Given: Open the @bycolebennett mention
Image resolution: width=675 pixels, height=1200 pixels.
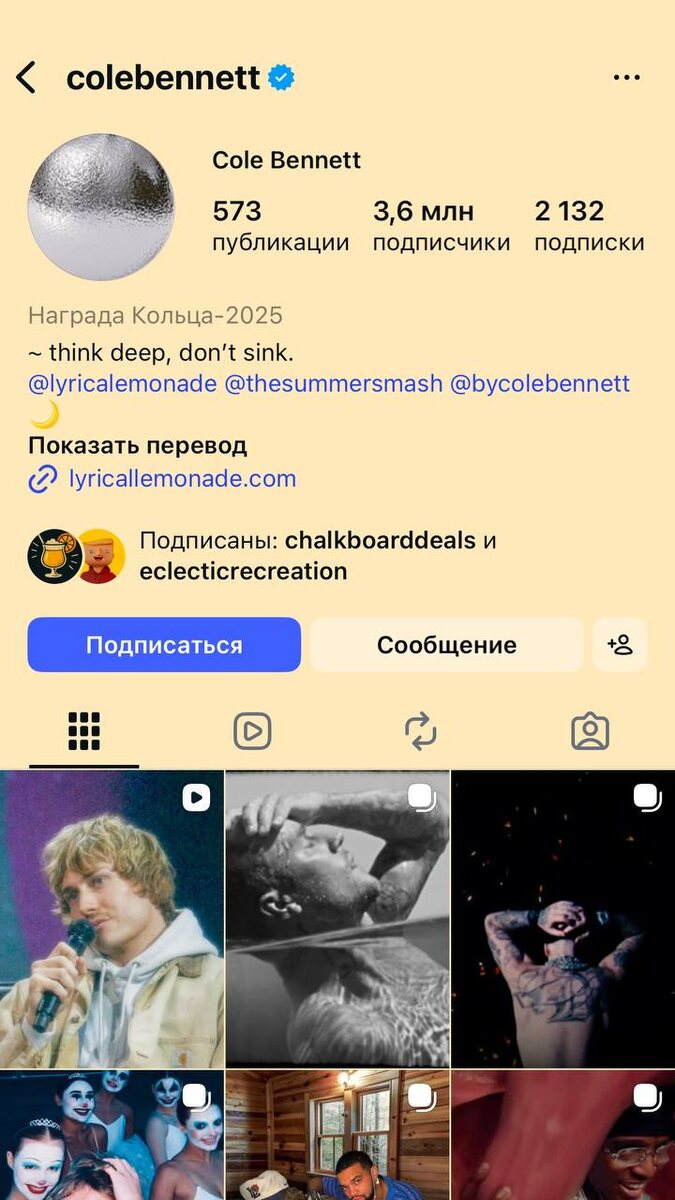Looking at the screenshot, I should (x=540, y=384).
